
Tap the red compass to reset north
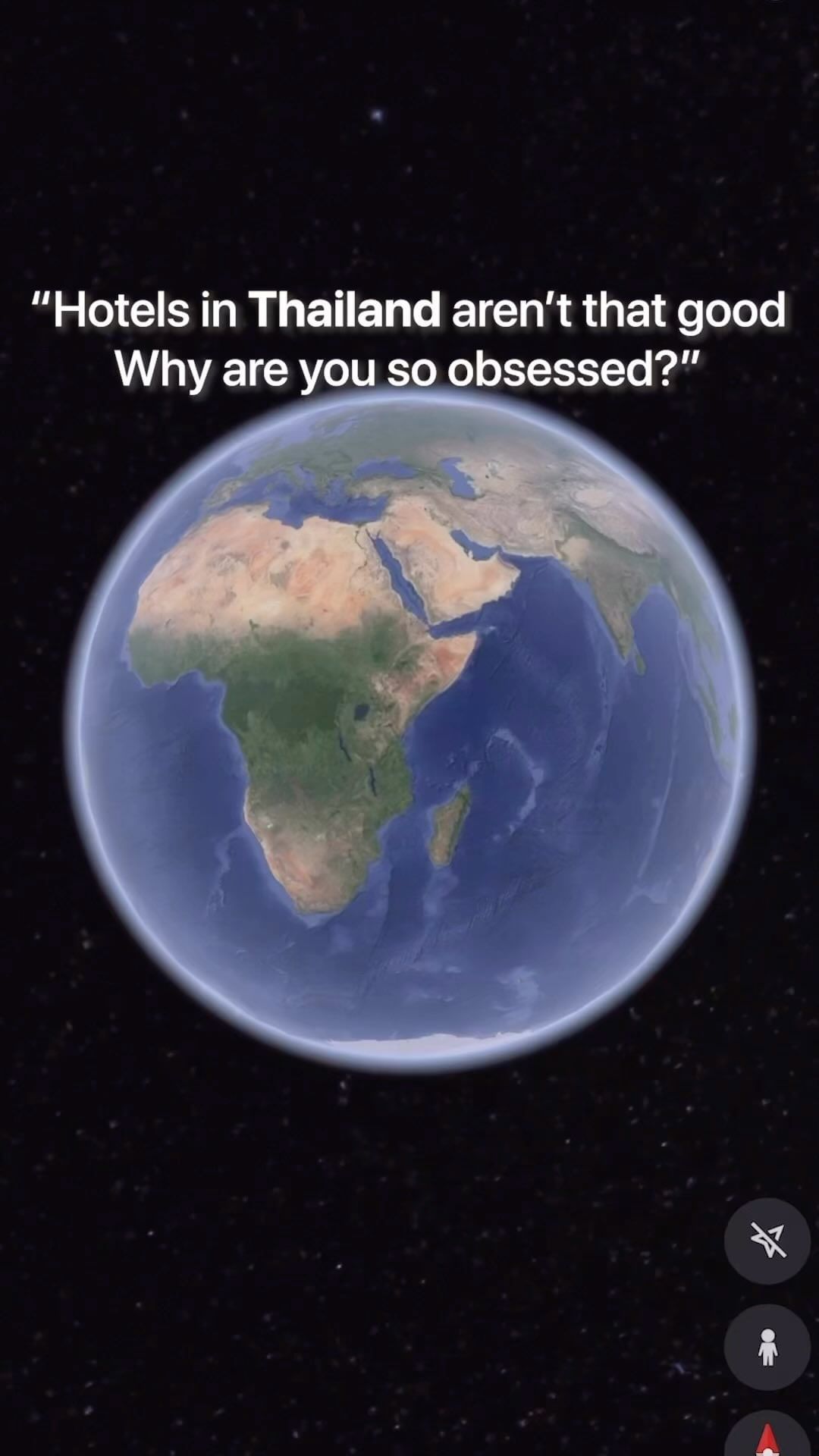click(x=768, y=1438)
